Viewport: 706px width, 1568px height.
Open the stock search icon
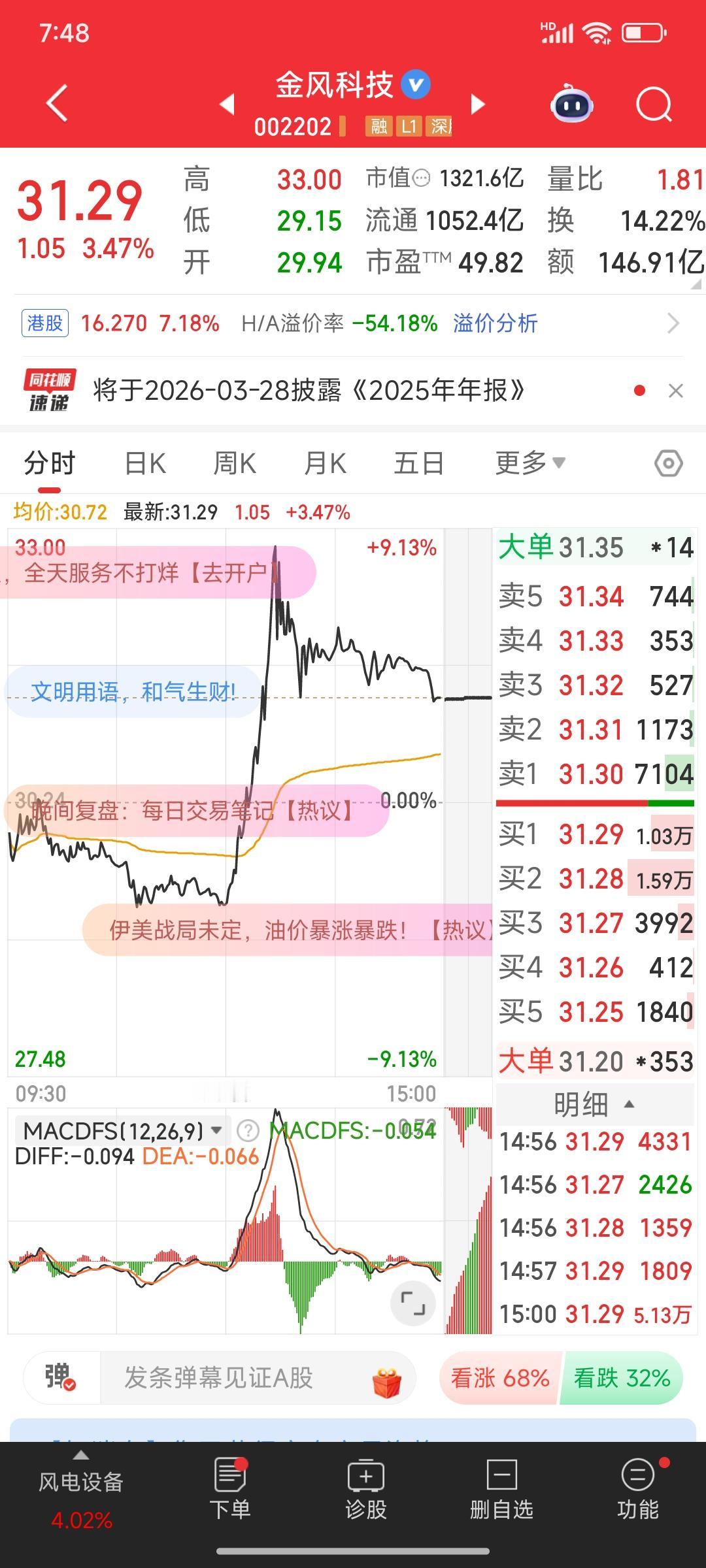[654, 105]
